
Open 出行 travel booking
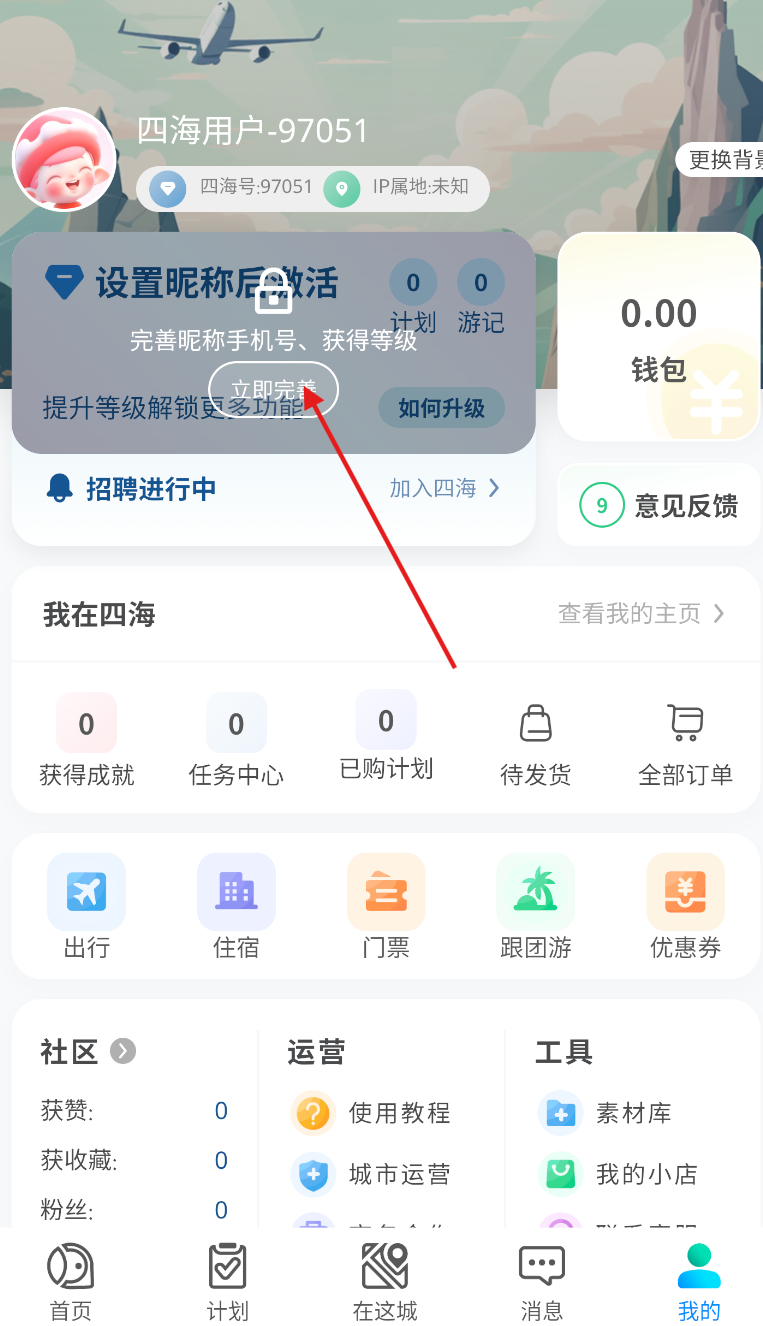pyautogui.click(x=87, y=906)
